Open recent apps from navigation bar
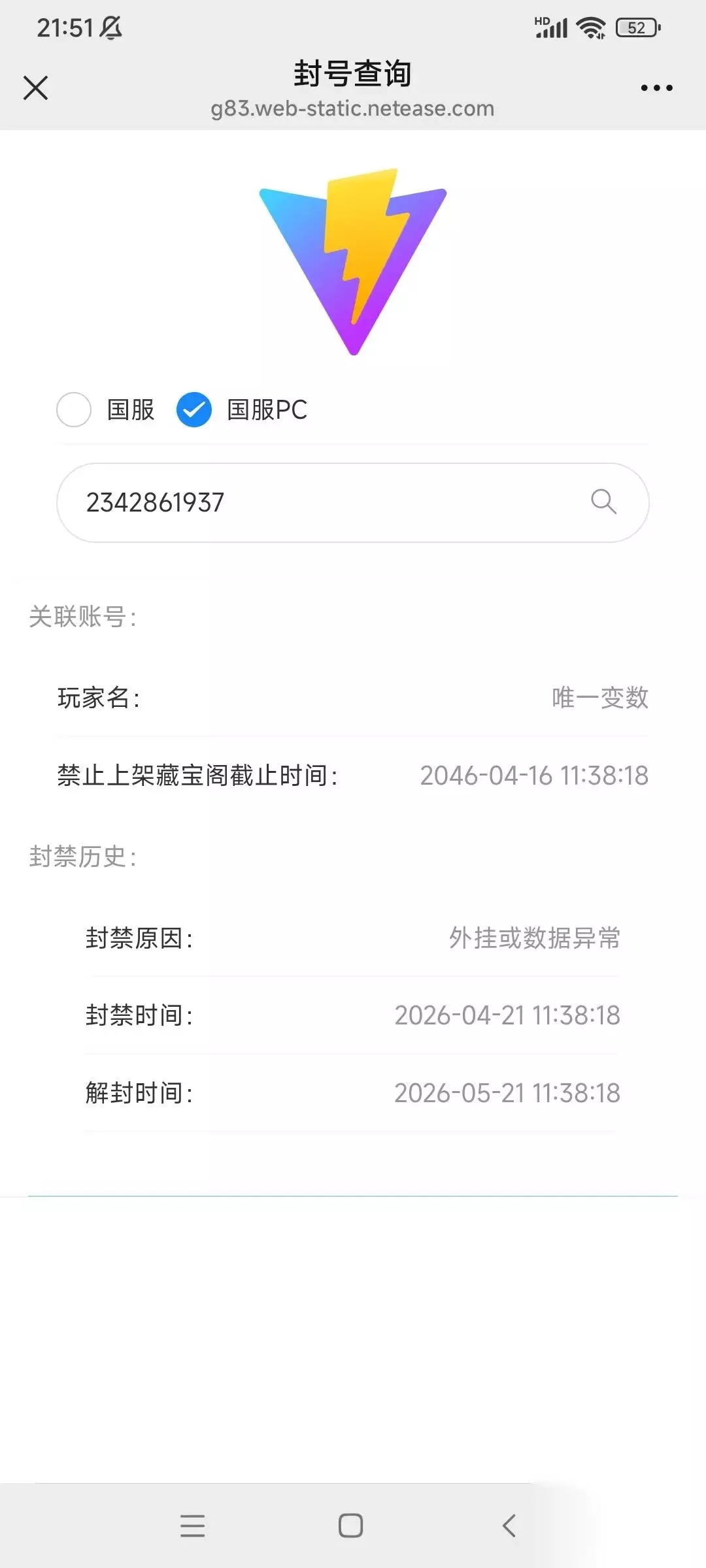Image resolution: width=706 pixels, height=1568 pixels. point(193,1526)
